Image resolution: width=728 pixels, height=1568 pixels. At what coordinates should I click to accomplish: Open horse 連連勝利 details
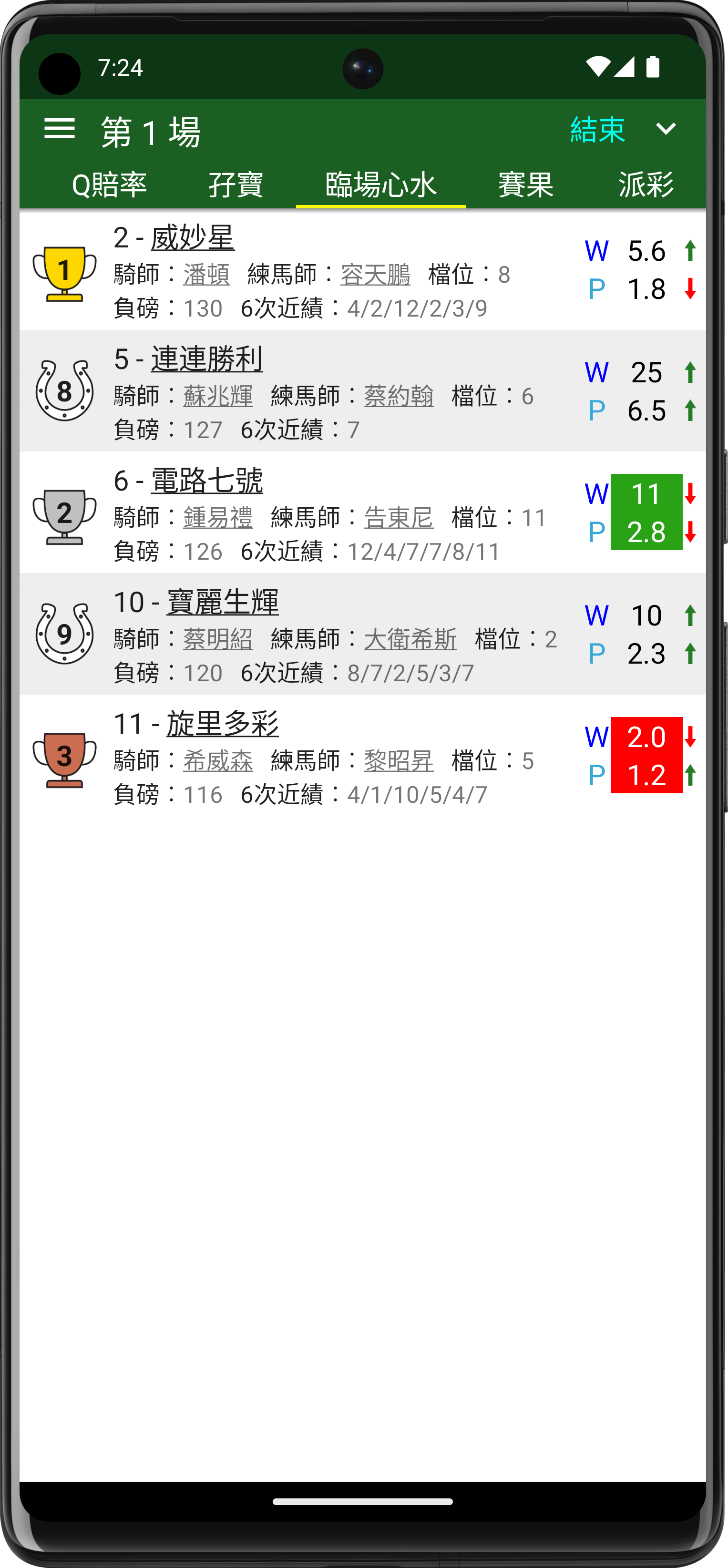(x=207, y=359)
